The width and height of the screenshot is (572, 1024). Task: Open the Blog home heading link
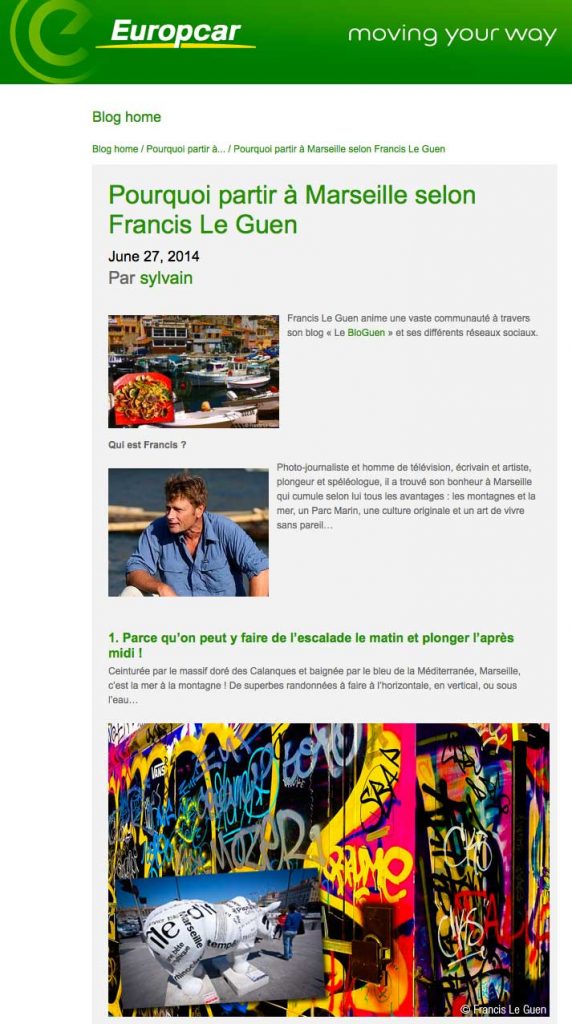(x=126, y=117)
